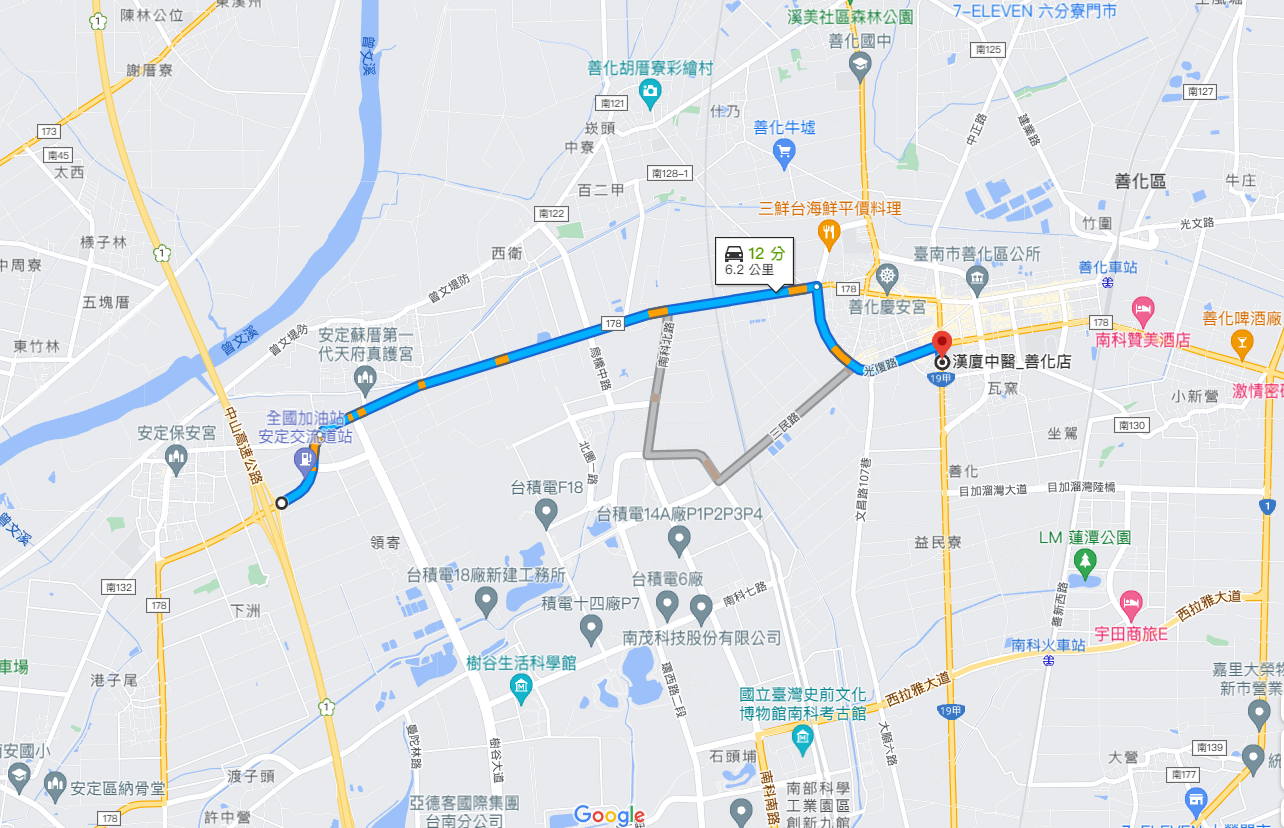The image size is (1284, 828).
Task: Select the 善化慶安宮 temple marker
Action: tap(886, 276)
